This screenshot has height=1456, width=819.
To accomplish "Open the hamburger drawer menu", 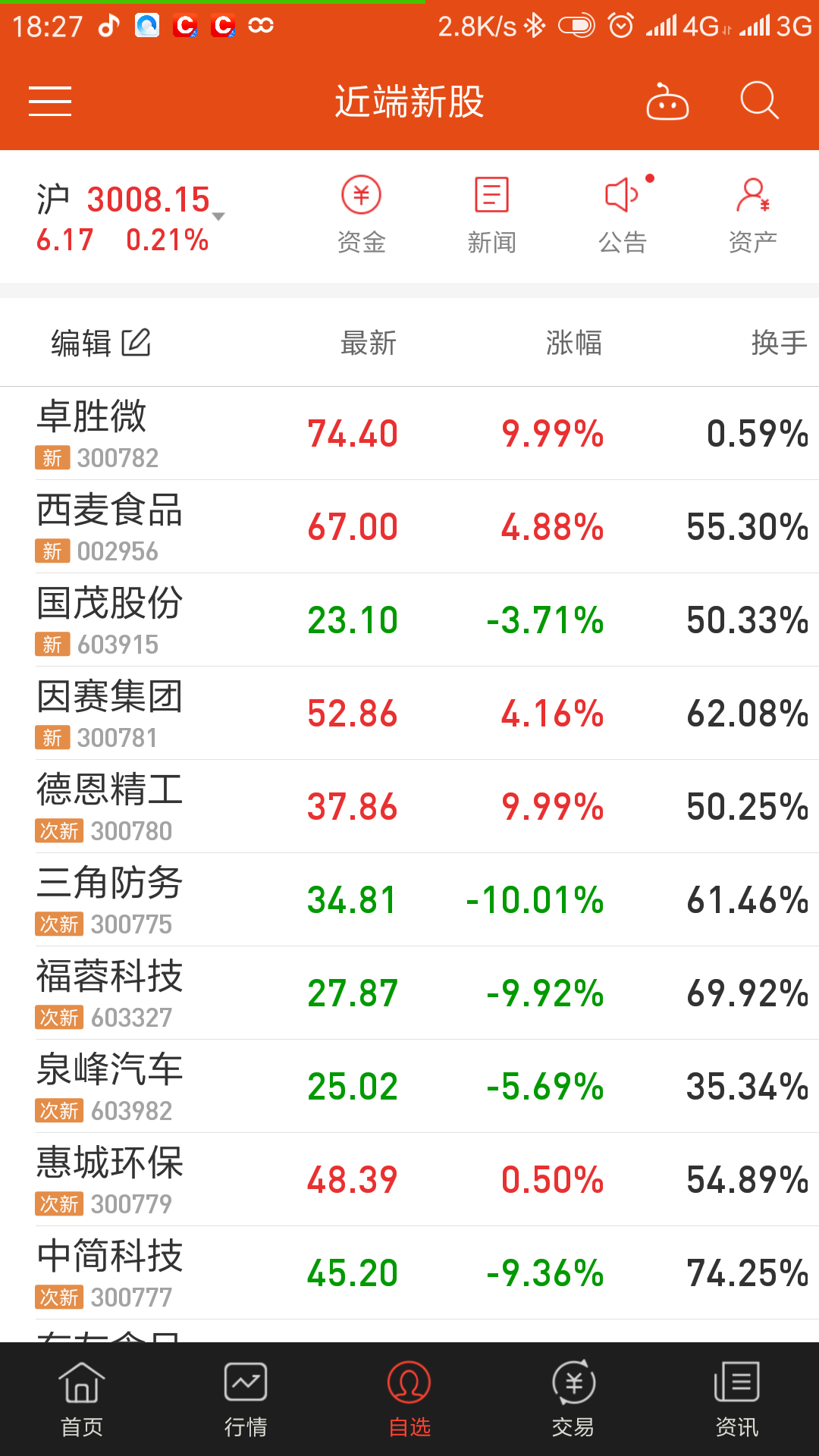I will (x=50, y=101).
